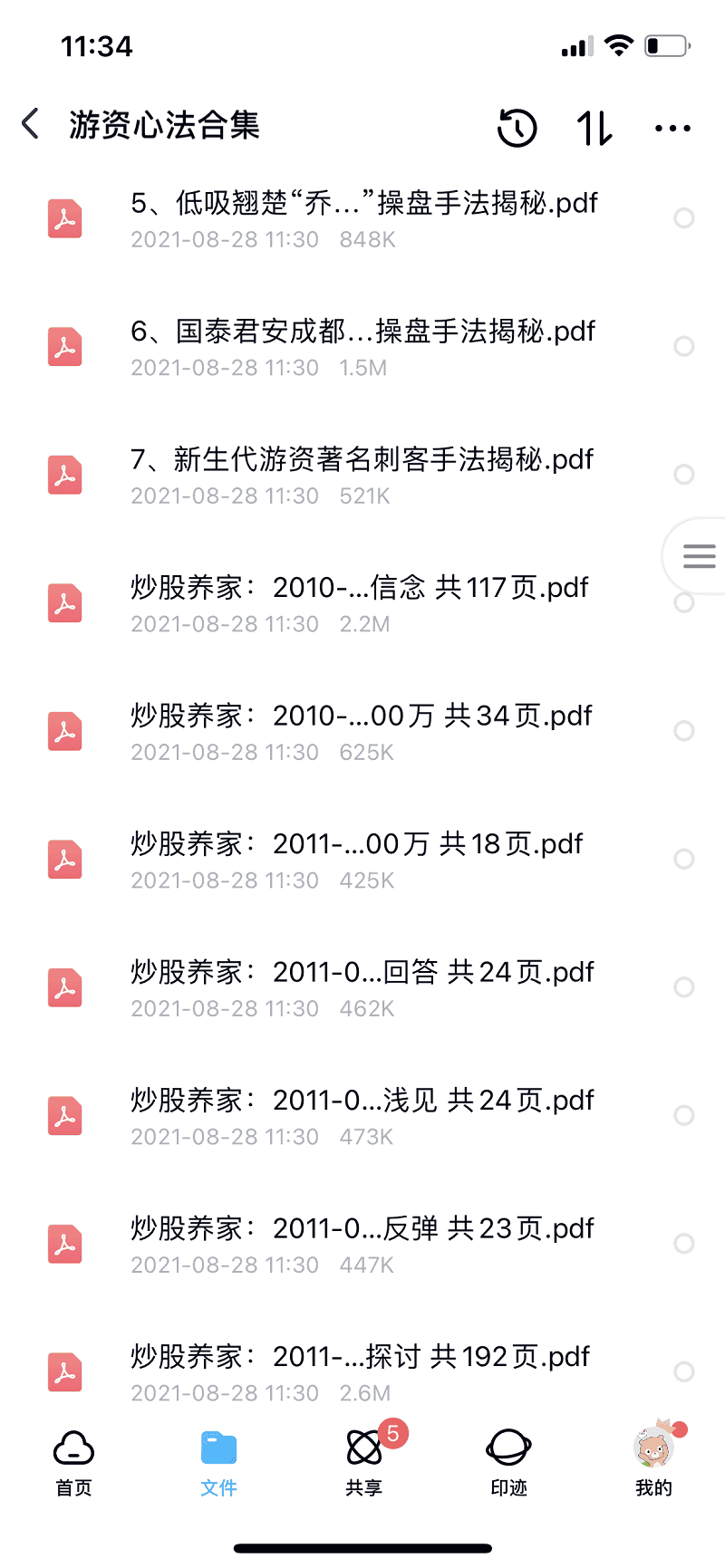Image resolution: width=725 pixels, height=1568 pixels.
Task: Switch to the 首页 tab
Action: click(73, 1462)
